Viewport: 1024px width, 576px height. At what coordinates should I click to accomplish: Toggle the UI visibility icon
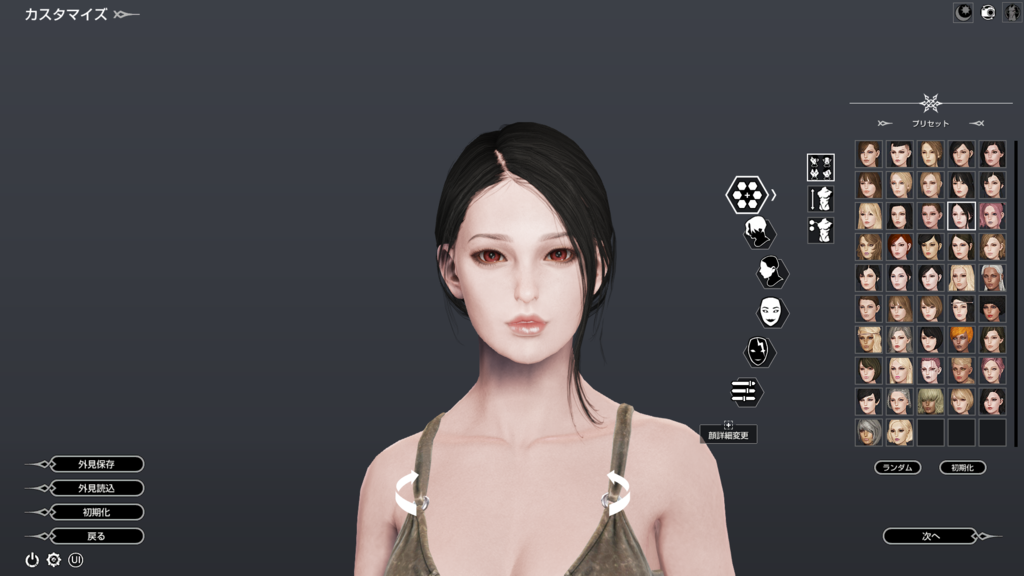tap(76, 560)
